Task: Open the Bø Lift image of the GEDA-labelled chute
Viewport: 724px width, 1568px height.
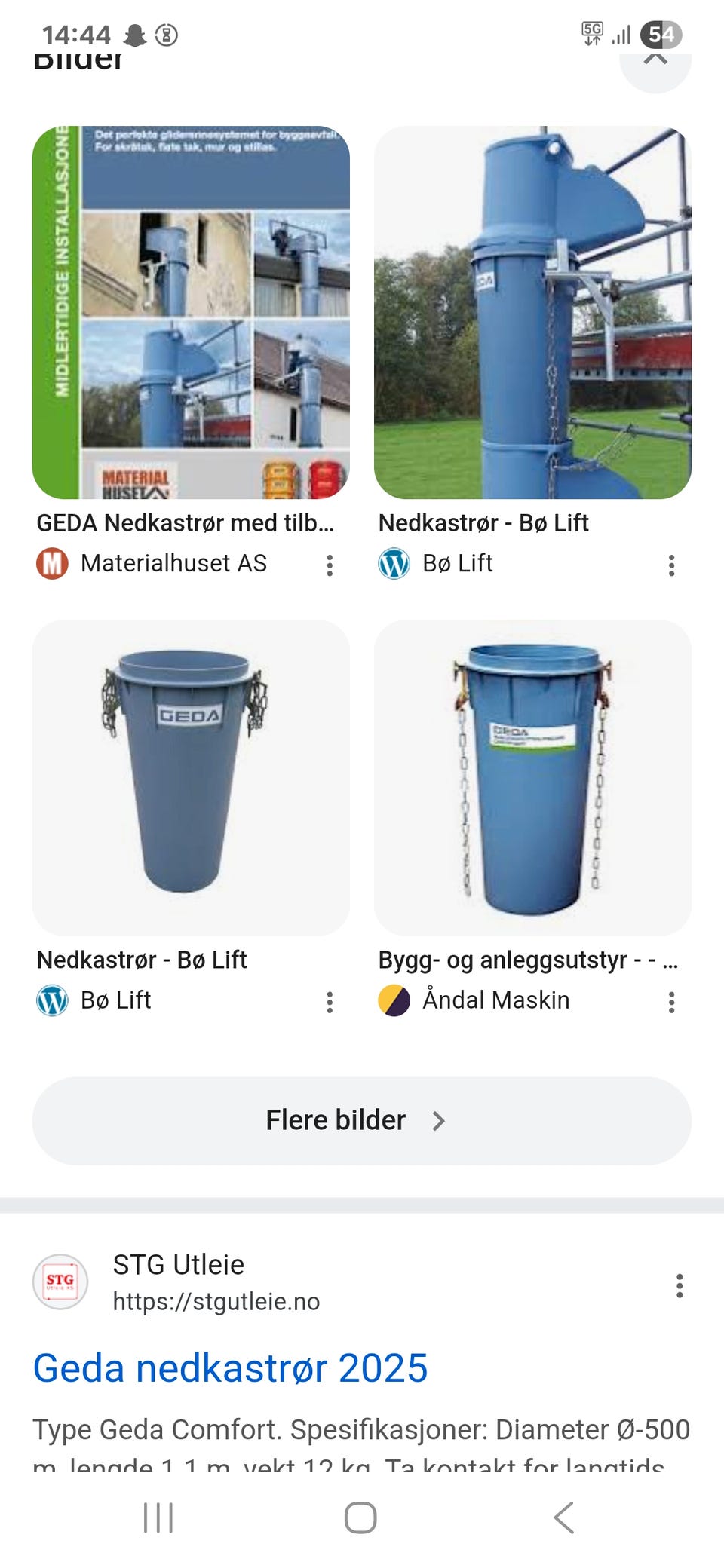Action: tap(191, 777)
